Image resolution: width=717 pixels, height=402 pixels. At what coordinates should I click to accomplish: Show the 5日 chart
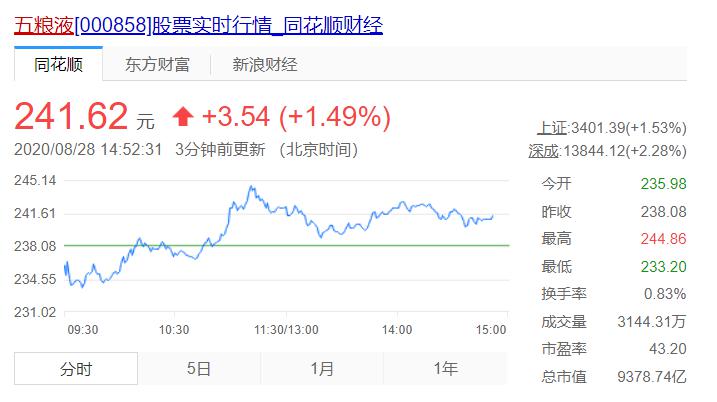[x=199, y=369]
